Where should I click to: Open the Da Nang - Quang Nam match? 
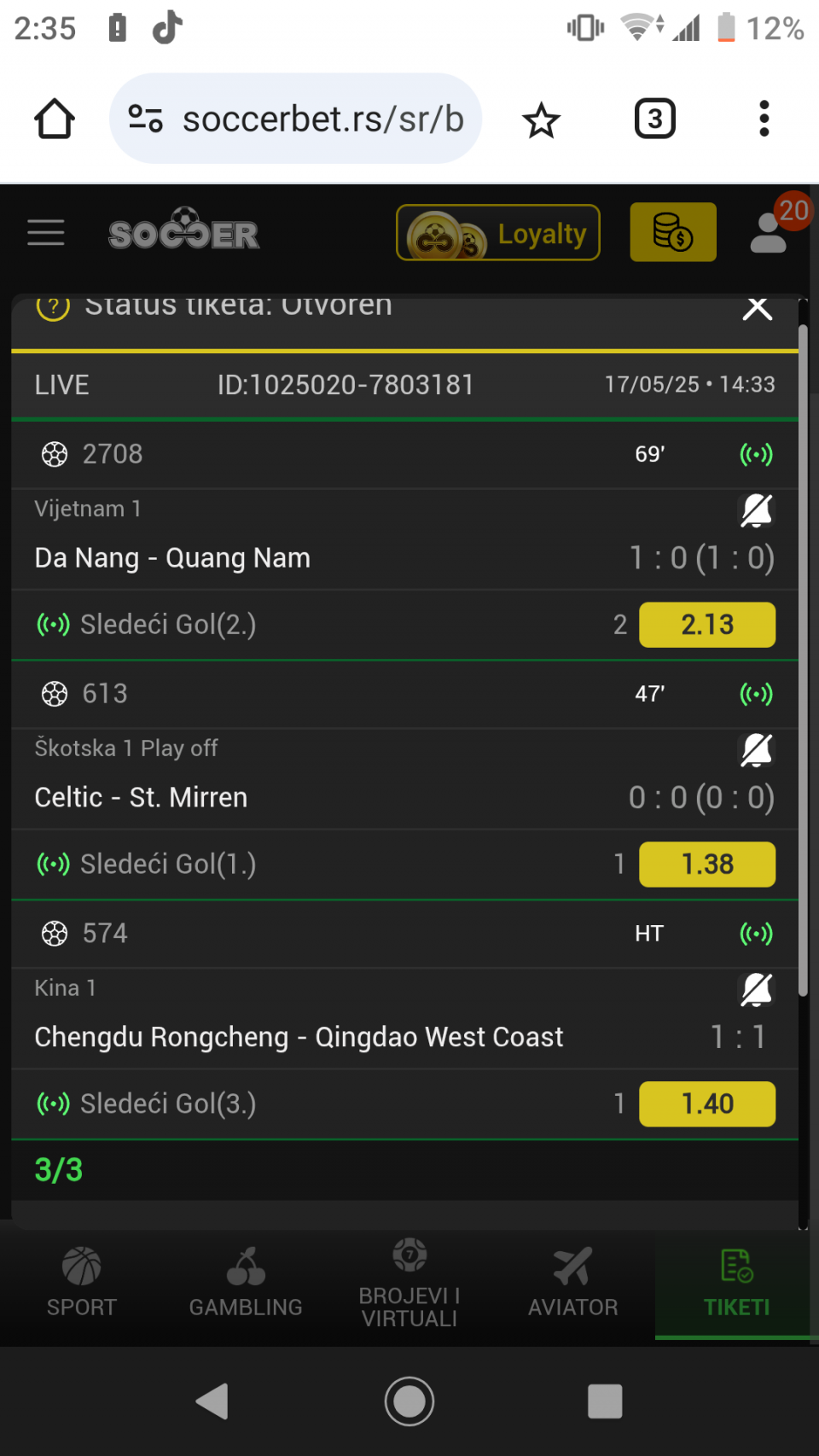[172, 558]
